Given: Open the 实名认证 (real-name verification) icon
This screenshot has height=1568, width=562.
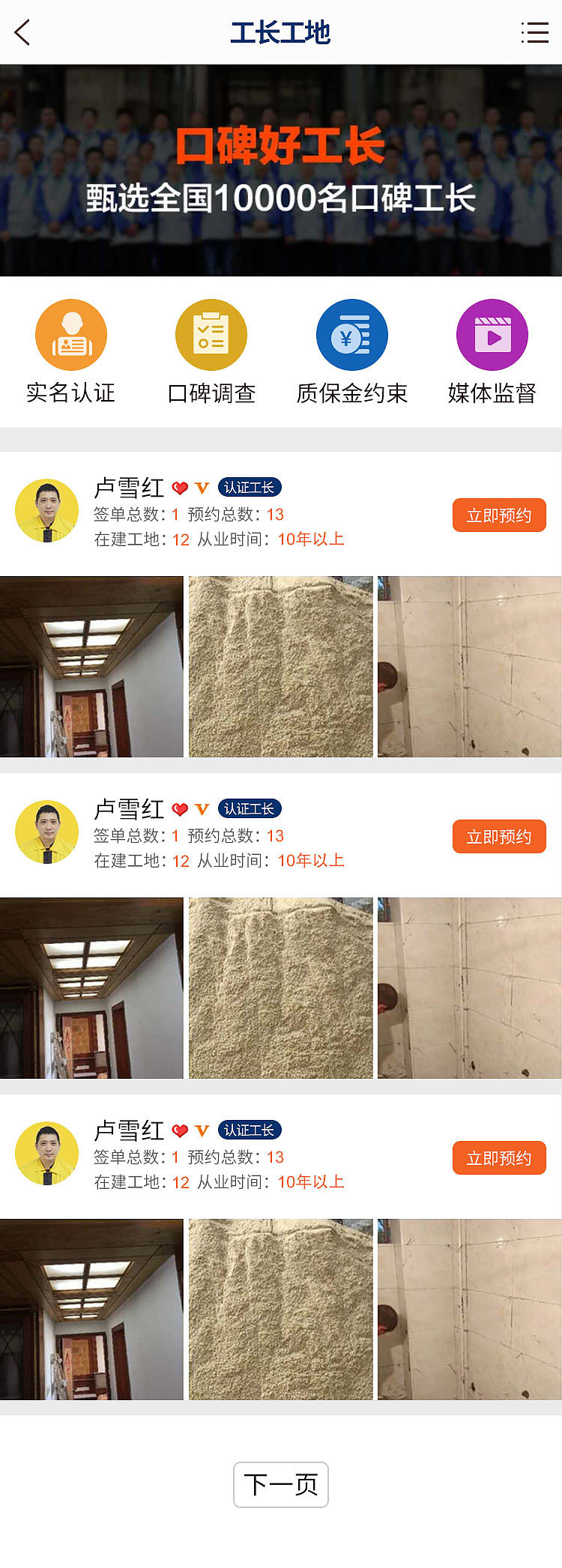Looking at the screenshot, I should (70, 334).
